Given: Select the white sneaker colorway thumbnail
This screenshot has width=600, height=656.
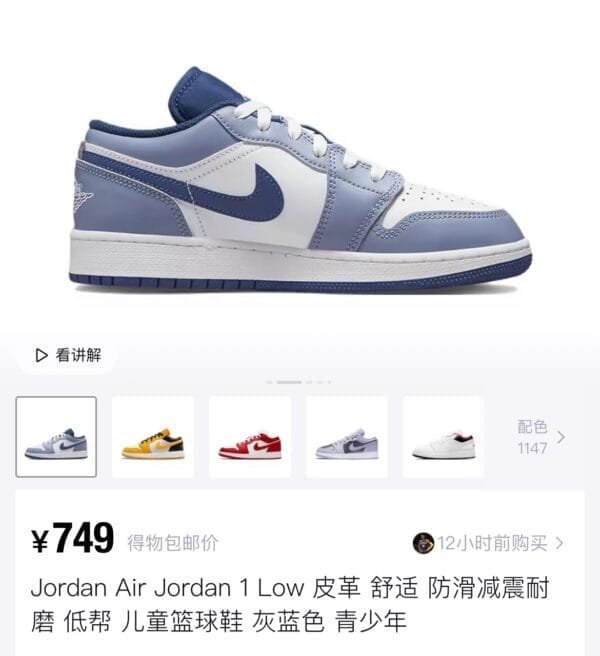Looking at the screenshot, I should pyautogui.click(x=443, y=437).
